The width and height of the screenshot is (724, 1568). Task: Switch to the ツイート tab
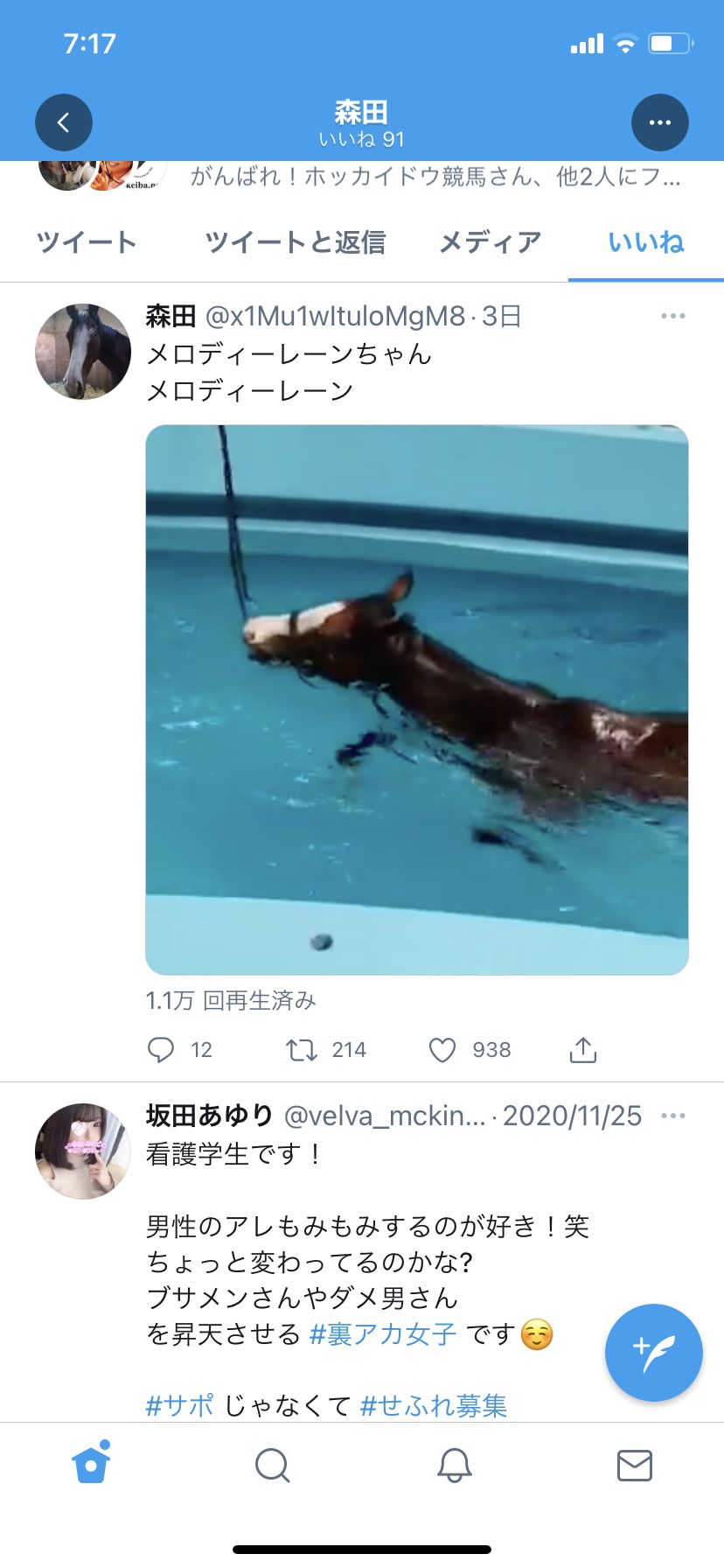click(87, 242)
